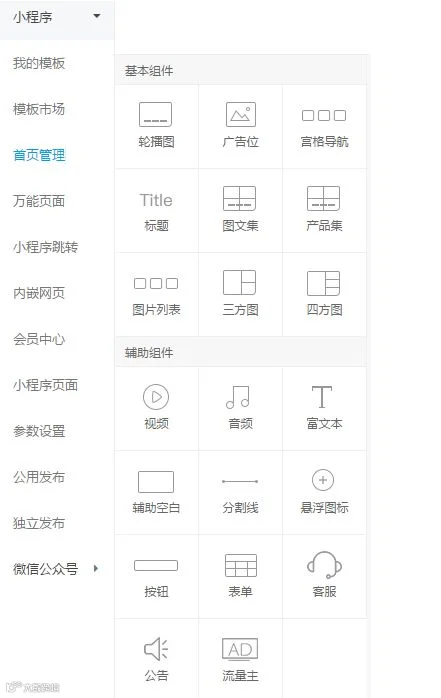Choose the 广告位 component
The image size is (441, 698).
point(240,126)
